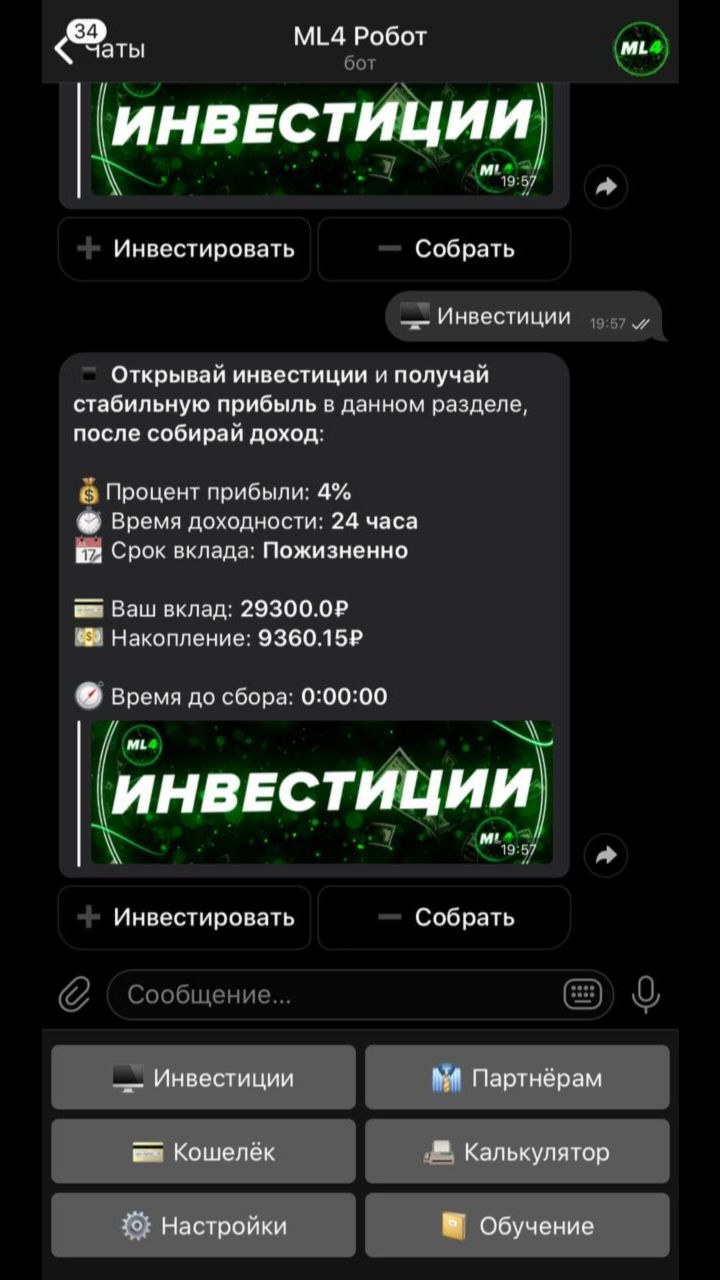This screenshot has width=720, height=1280.
Task: Record a voice message with microphone
Action: [x=646, y=994]
